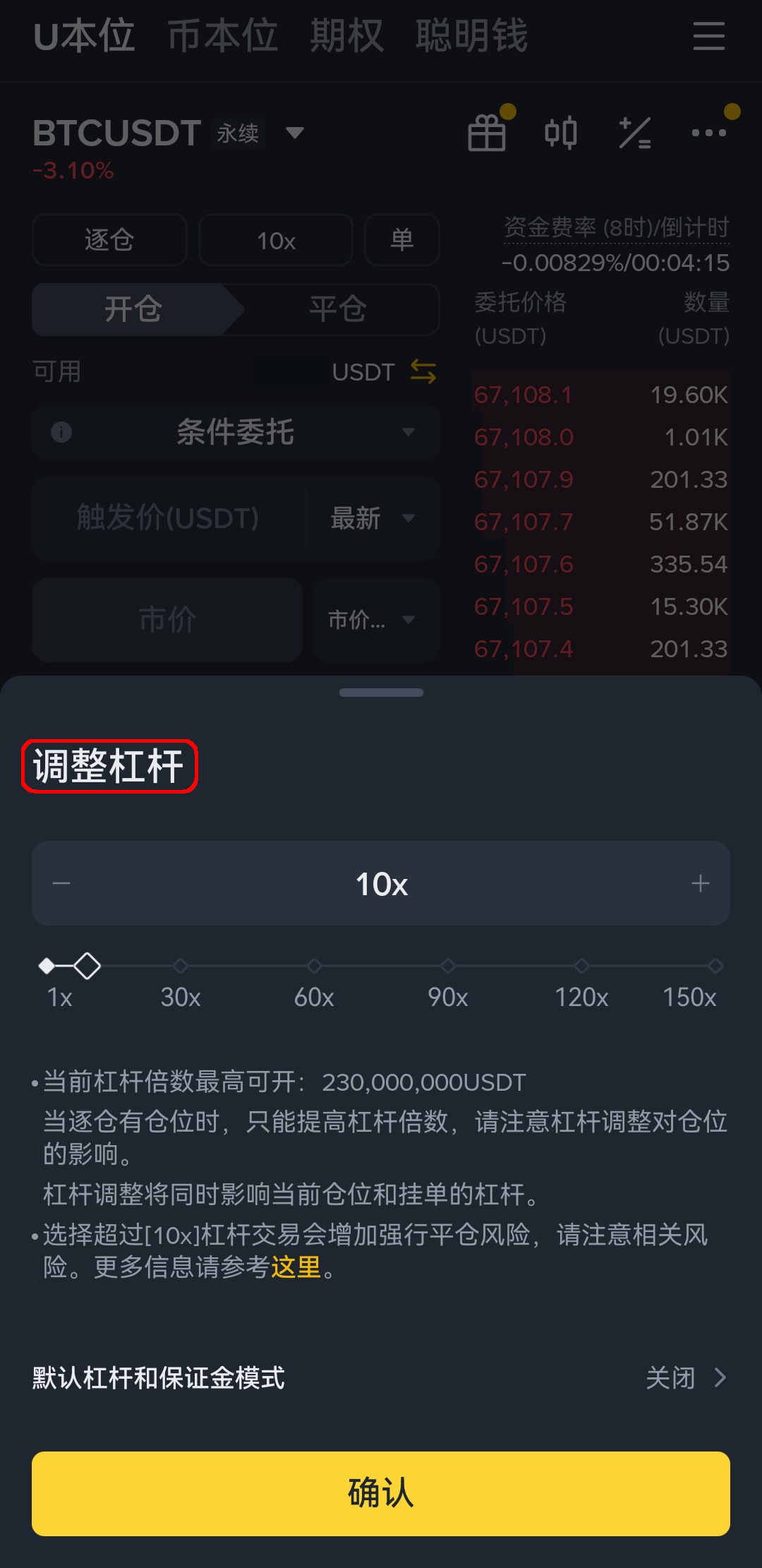Tap the sheet drag handle
Image resolution: width=762 pixels, height=1568 pixels.
381,693
